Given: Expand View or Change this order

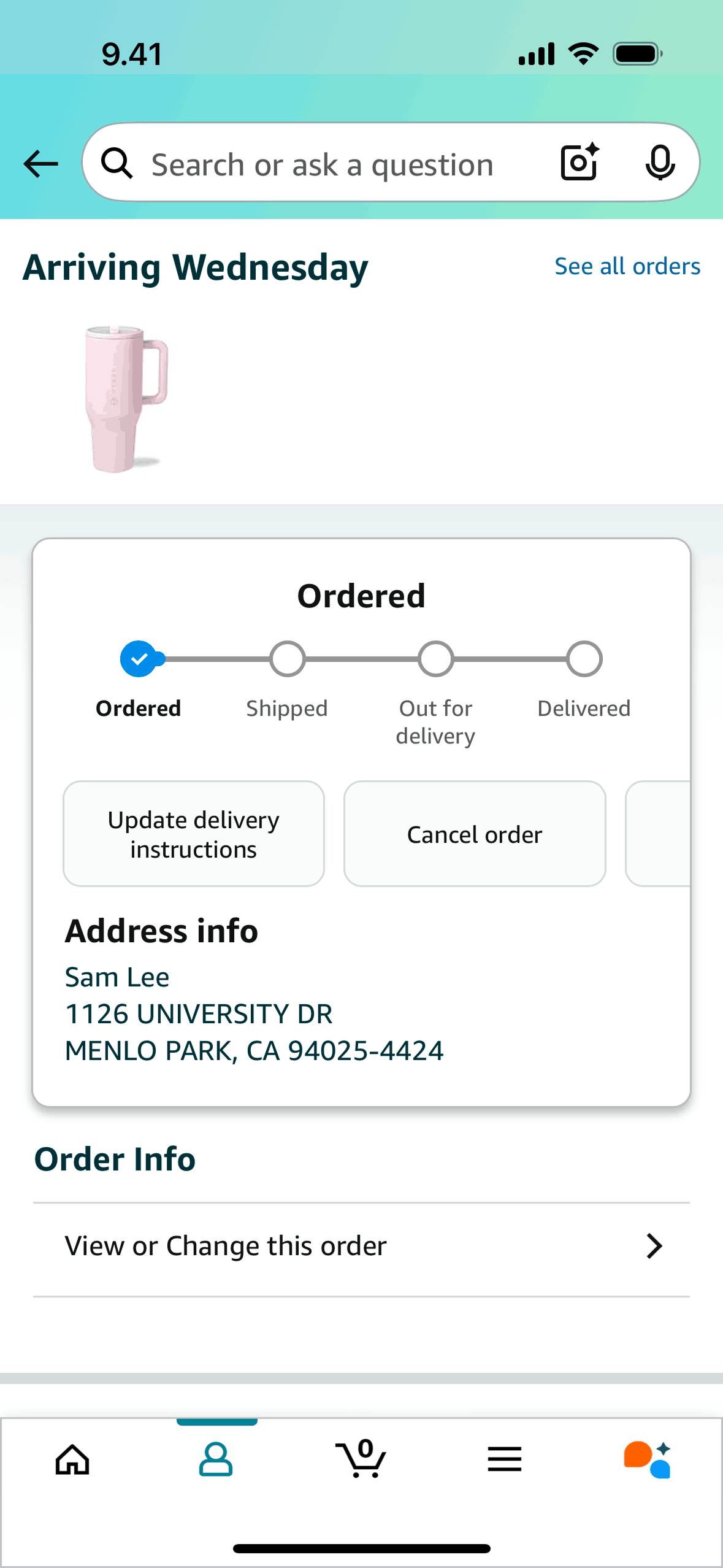Looking at the screenshot, I should (x=361, y=1245).
